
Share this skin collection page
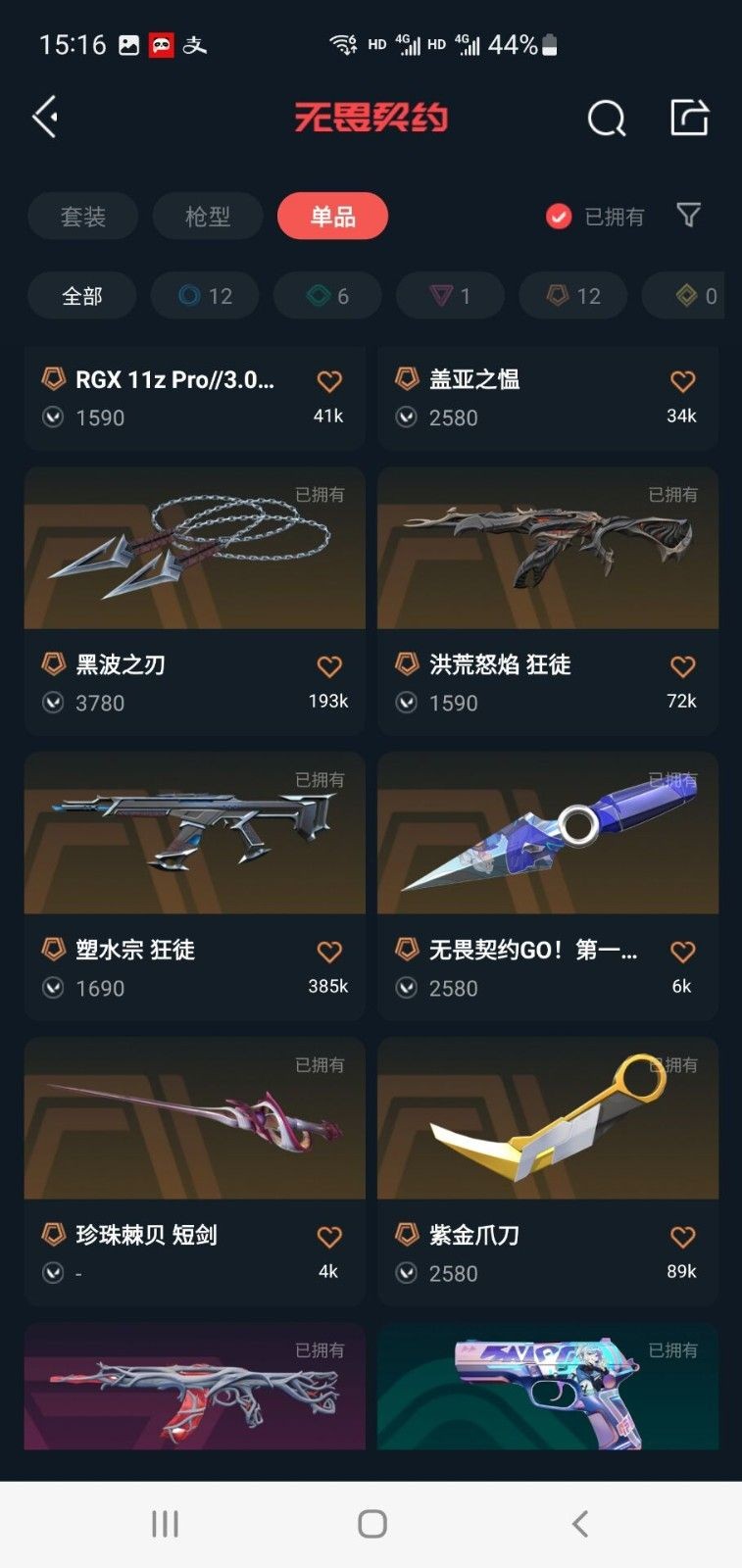click(x=689, y=118)
